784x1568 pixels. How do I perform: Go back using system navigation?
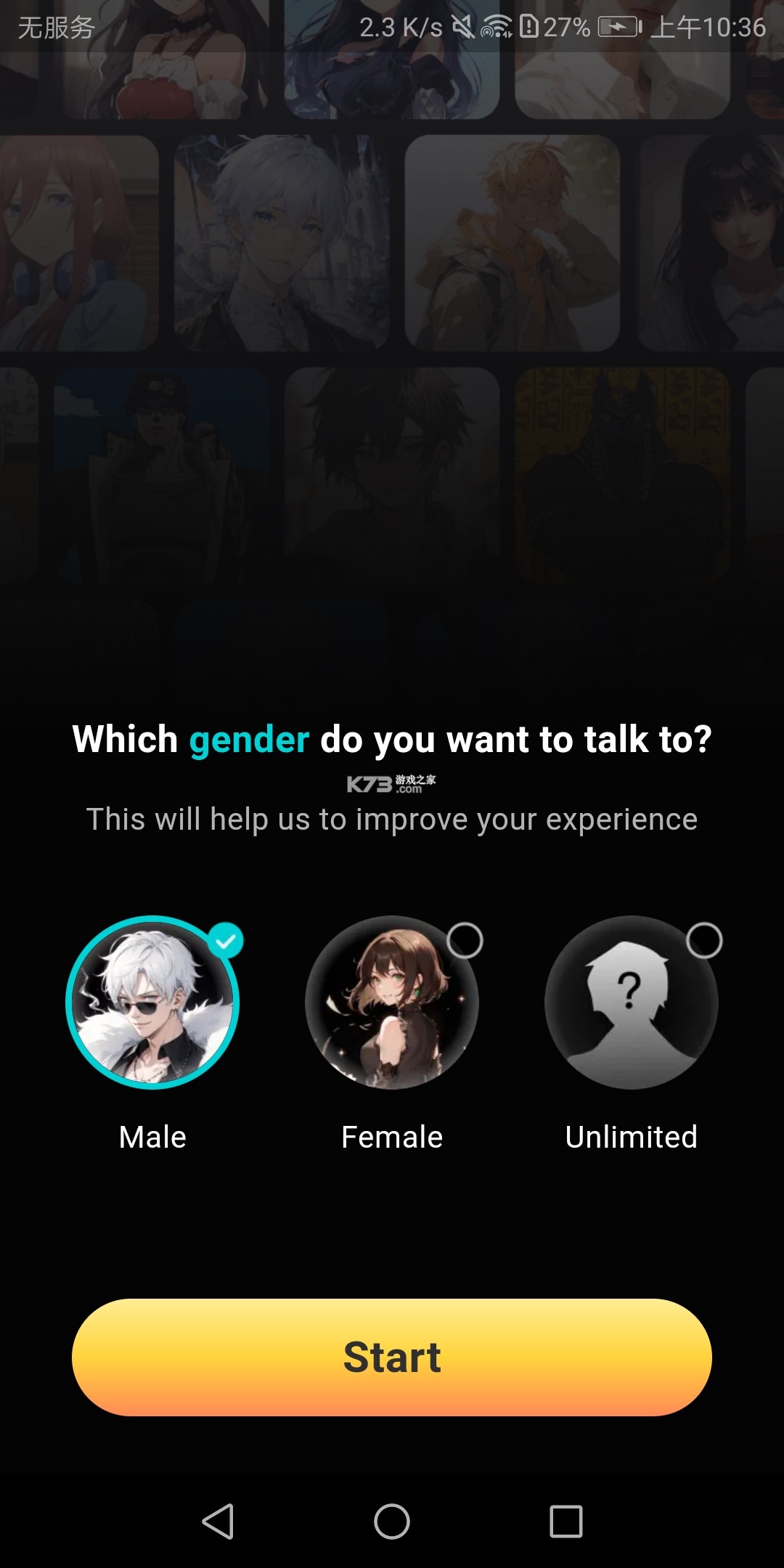click(218, 1521)
